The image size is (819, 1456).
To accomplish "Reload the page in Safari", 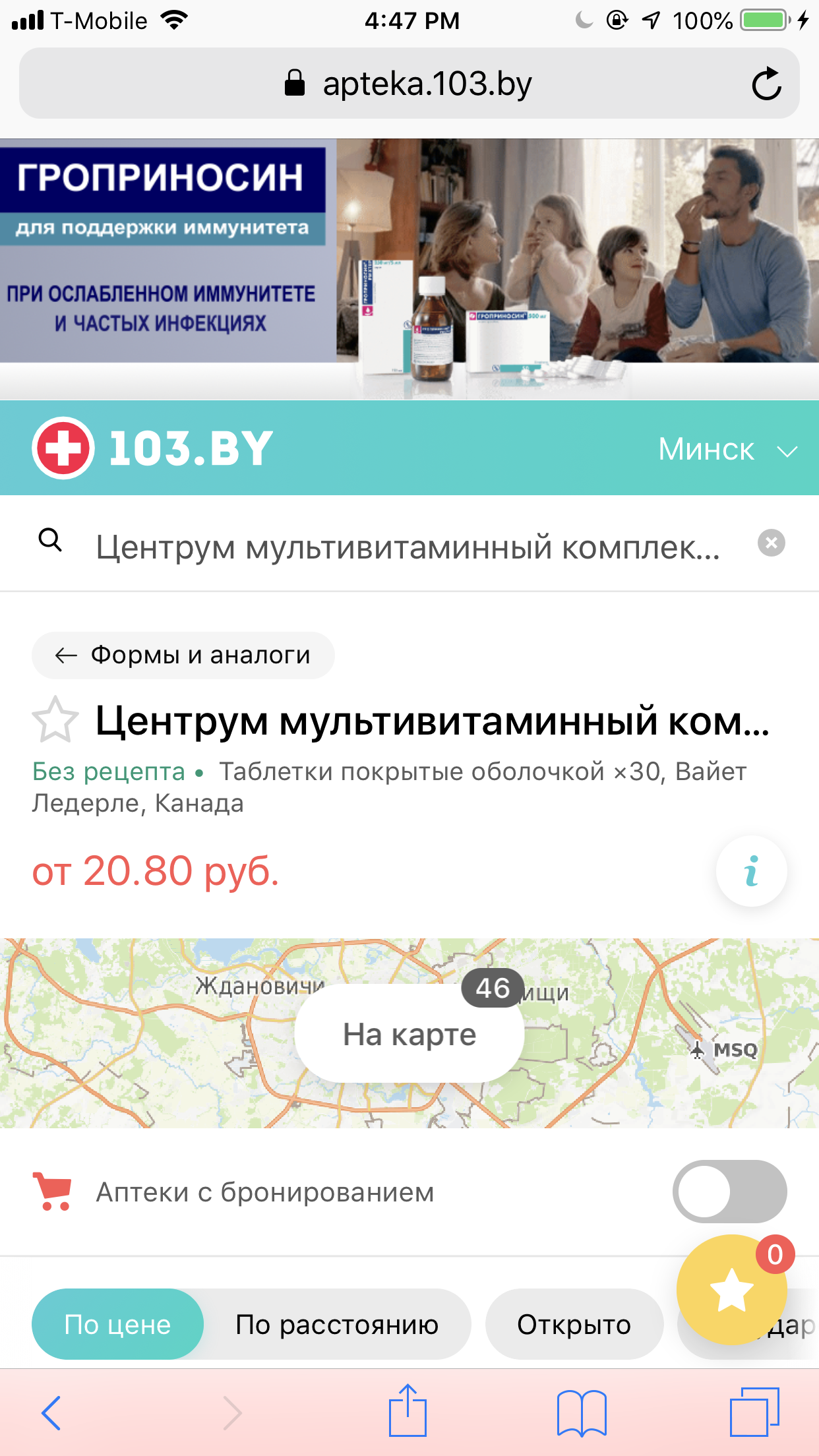I will click(x=766, y=84).
